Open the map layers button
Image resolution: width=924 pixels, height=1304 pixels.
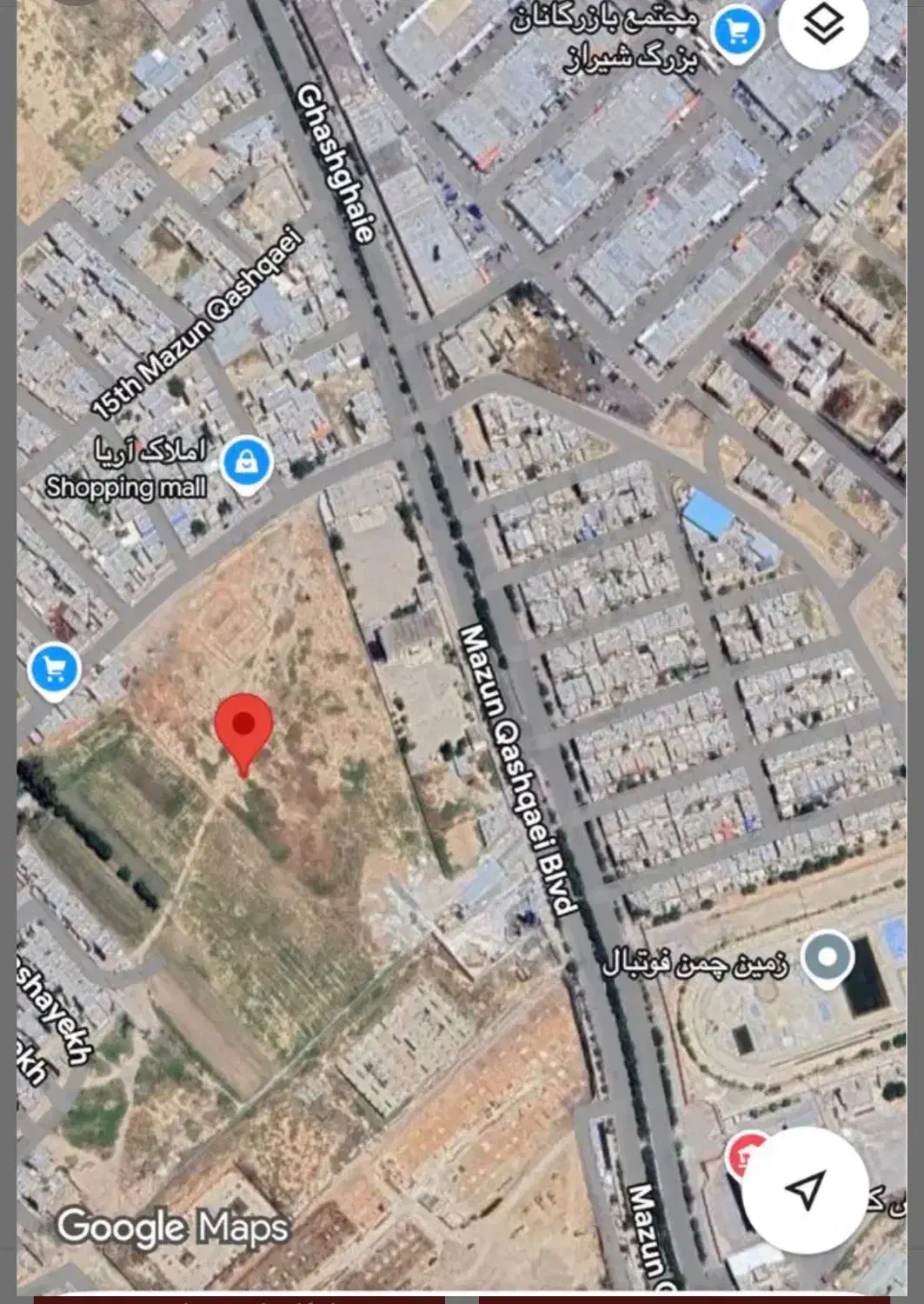(822, 27)
